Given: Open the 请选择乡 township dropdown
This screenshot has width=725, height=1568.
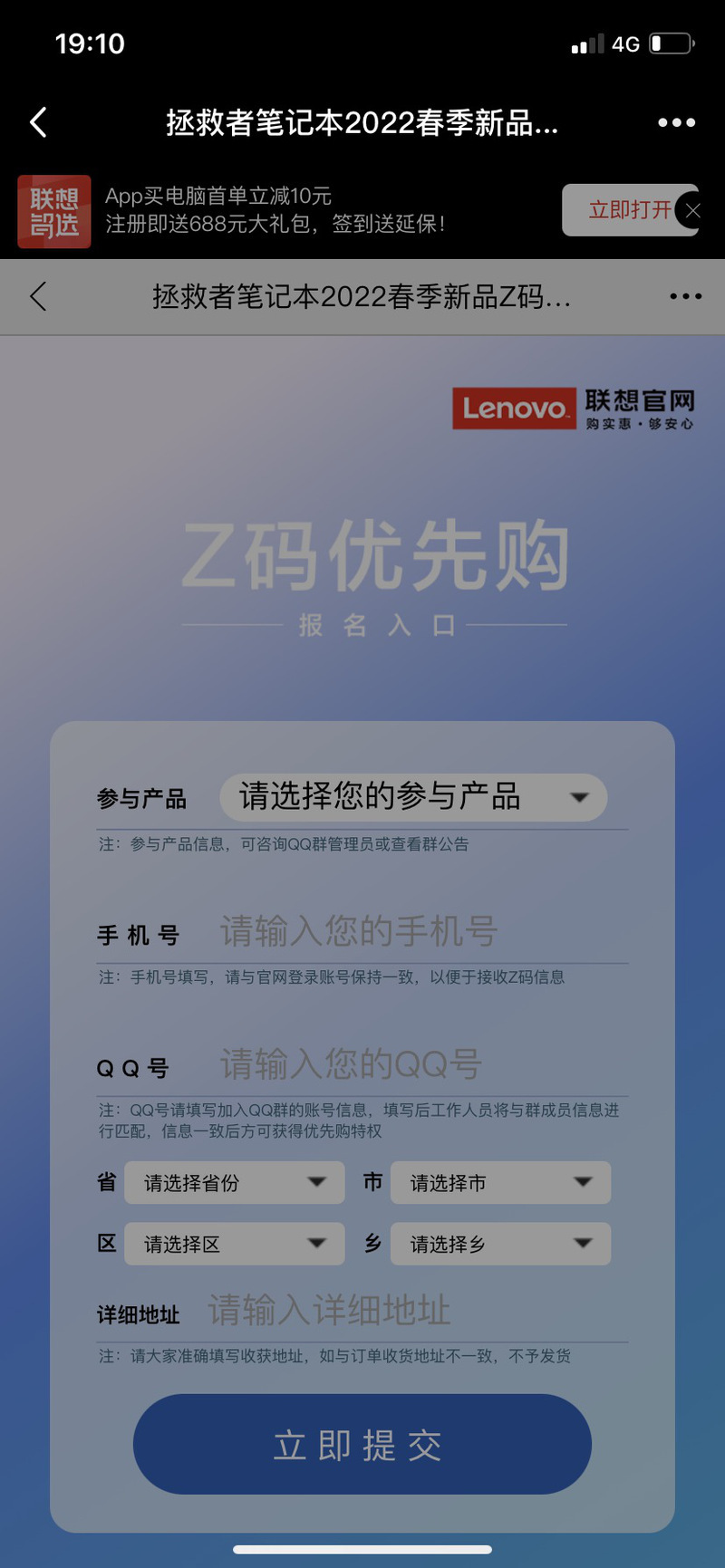Looking at the screenshot, I should [x=500, y=1244].
